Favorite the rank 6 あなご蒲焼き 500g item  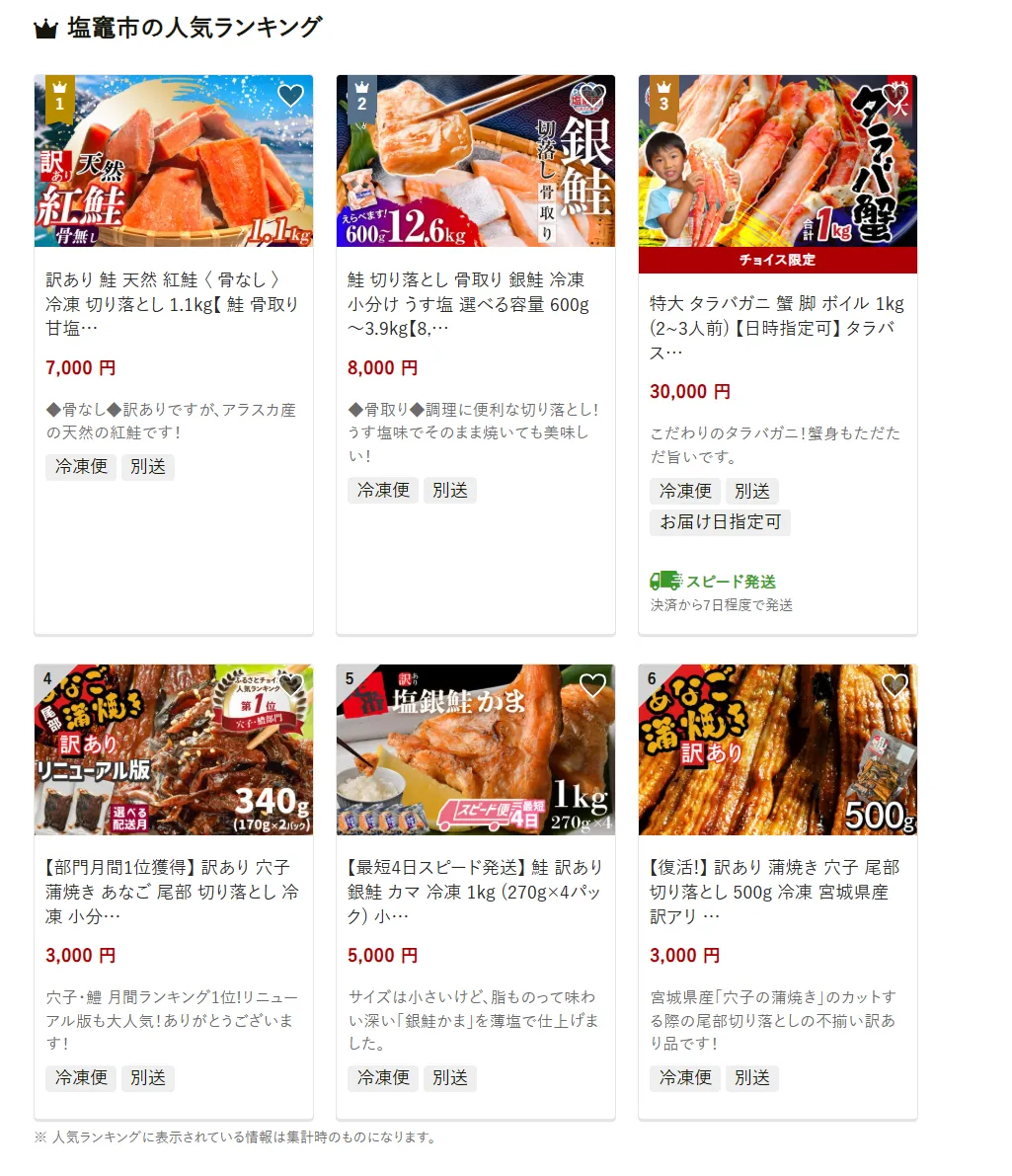tap(895, 685)
